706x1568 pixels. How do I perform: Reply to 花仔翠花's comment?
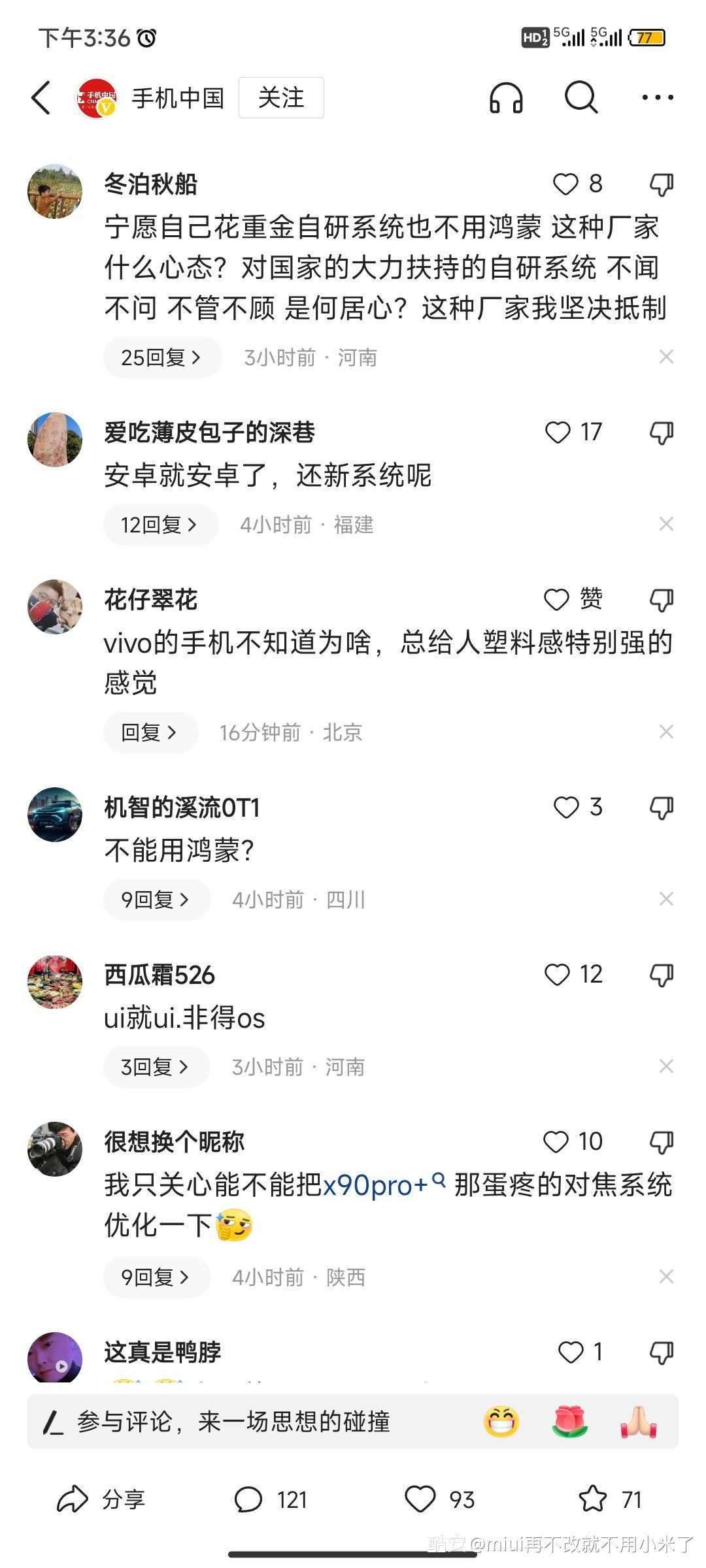(x=150, y=732)
